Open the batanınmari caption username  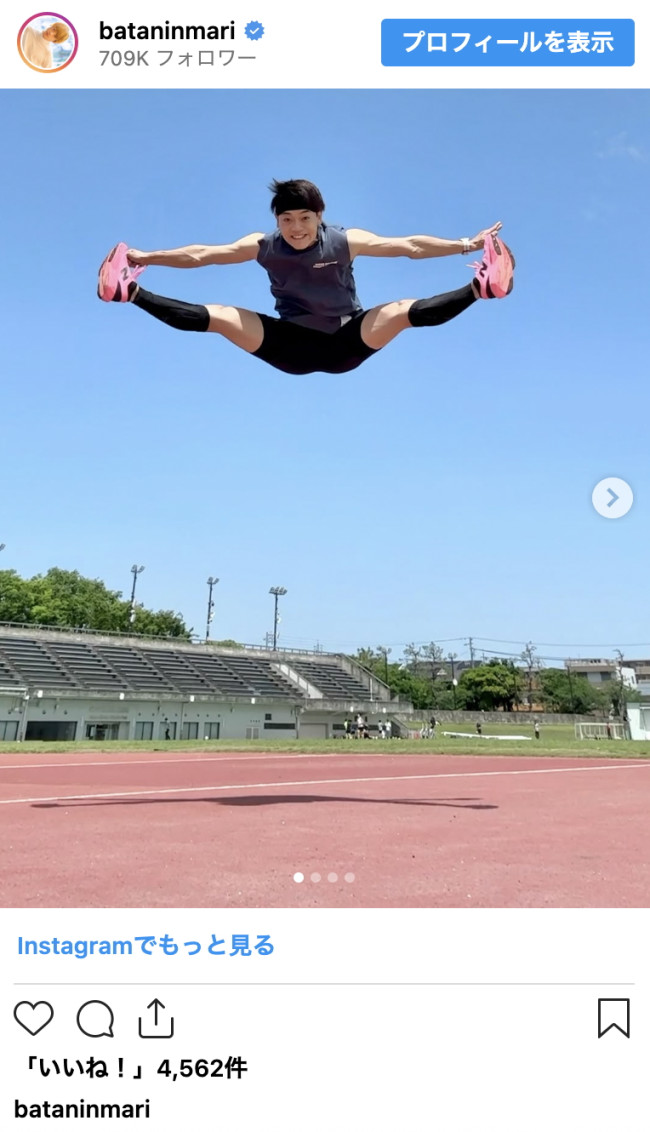pyautogui.click(x=82, y=1109)
